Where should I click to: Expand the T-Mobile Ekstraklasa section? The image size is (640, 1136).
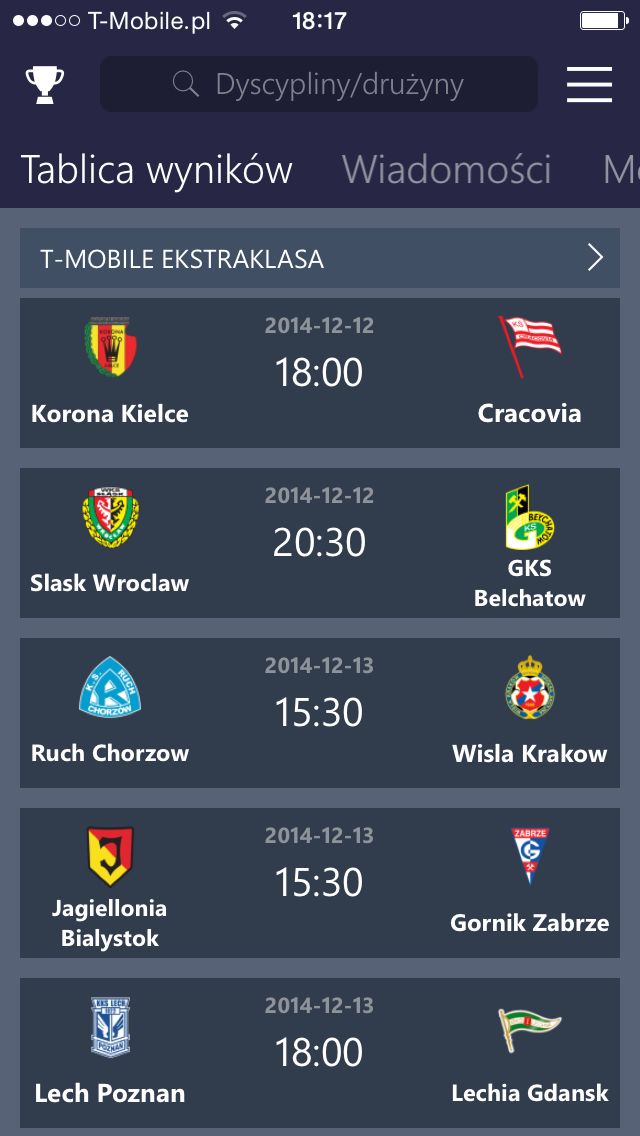tap(320, 258)
